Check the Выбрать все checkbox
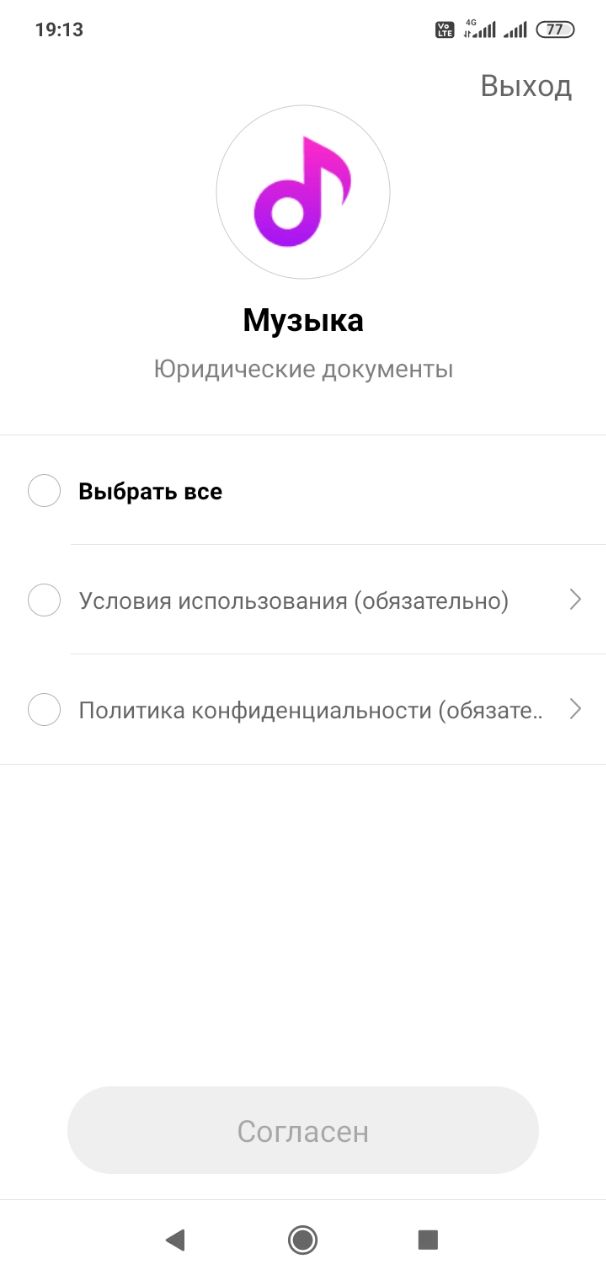 pos(44,491)
